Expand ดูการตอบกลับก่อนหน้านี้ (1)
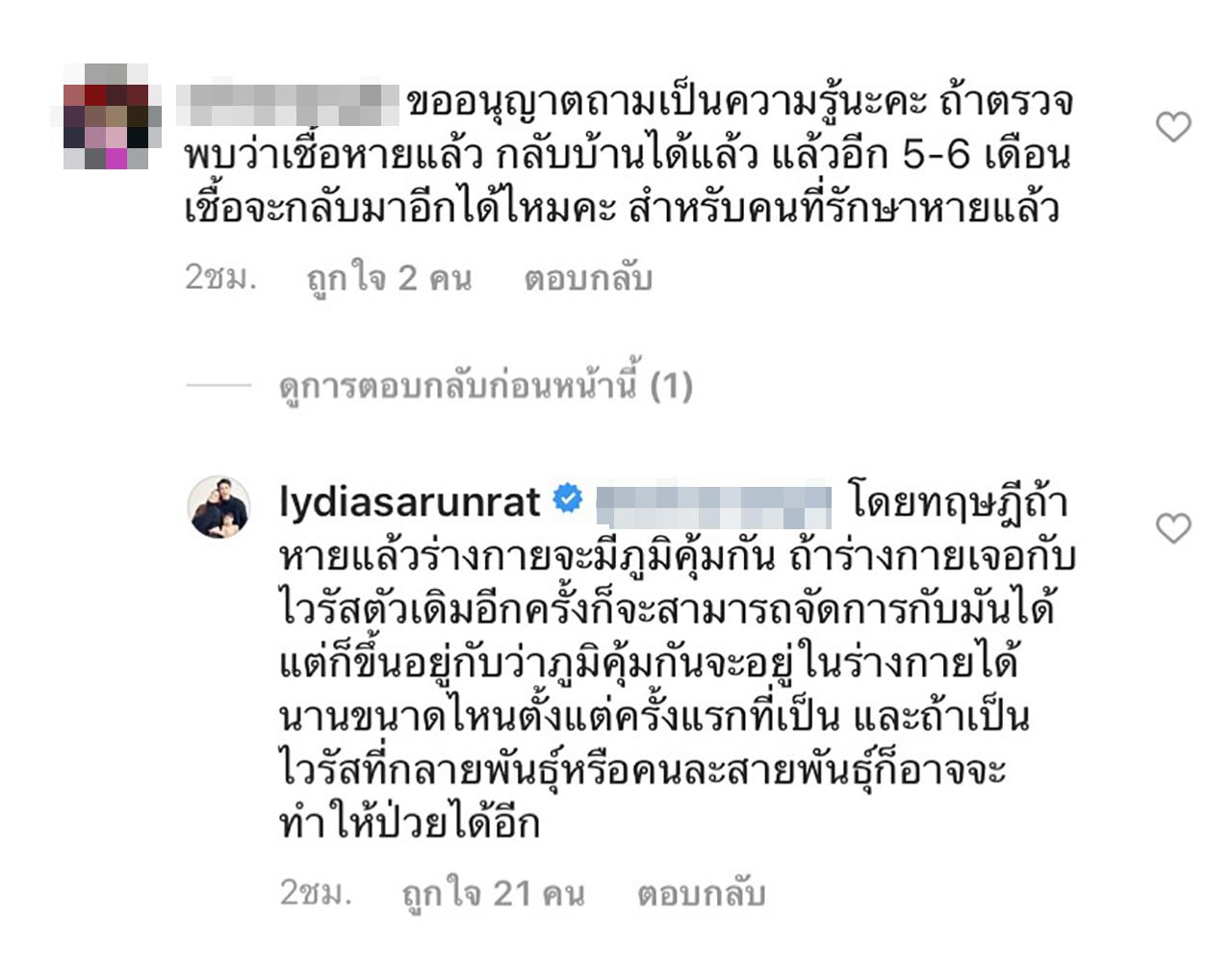 coord(485,387)
